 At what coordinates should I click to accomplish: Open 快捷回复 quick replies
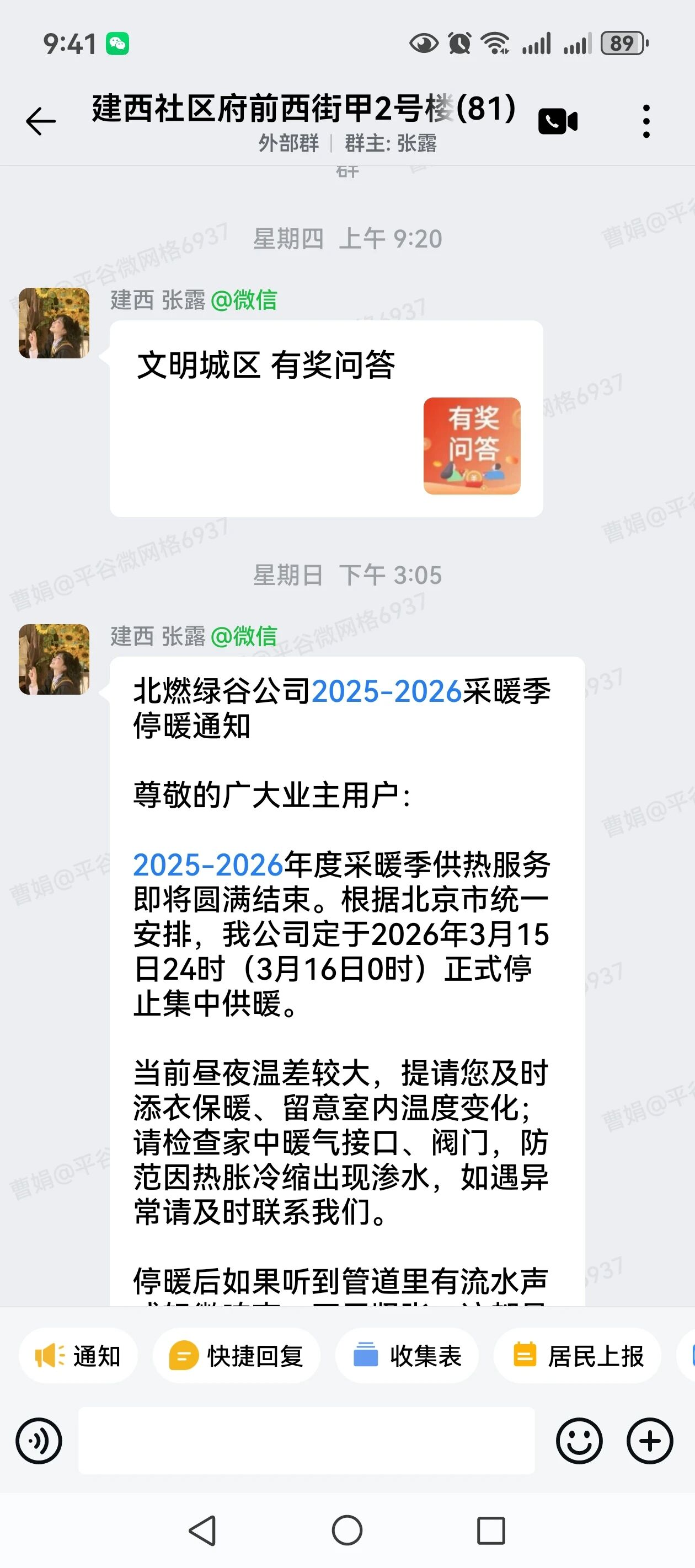[x=236, y=1356]
